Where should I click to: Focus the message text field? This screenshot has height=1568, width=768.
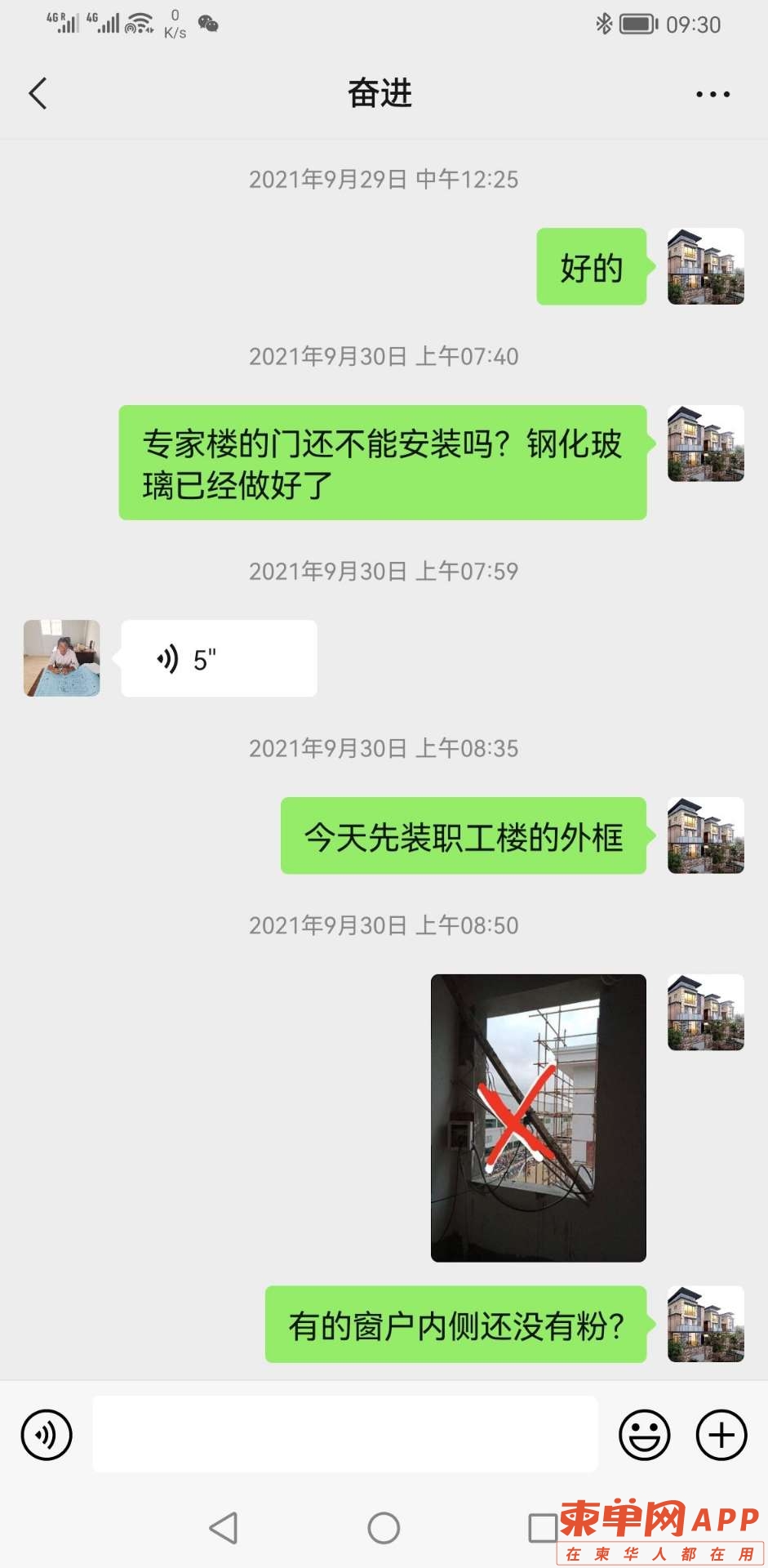[344, 1434]
